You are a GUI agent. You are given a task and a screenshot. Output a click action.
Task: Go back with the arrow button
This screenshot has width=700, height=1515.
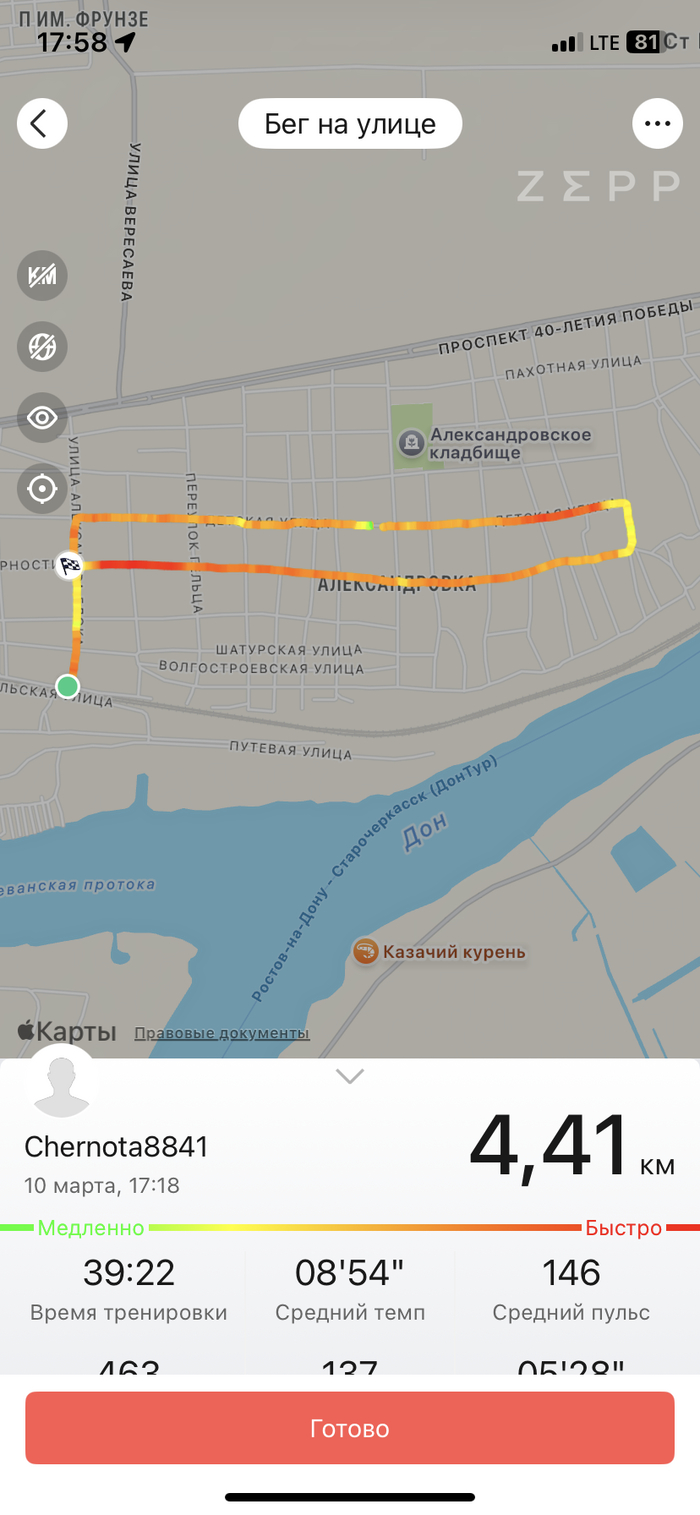[x=42, y=124]
